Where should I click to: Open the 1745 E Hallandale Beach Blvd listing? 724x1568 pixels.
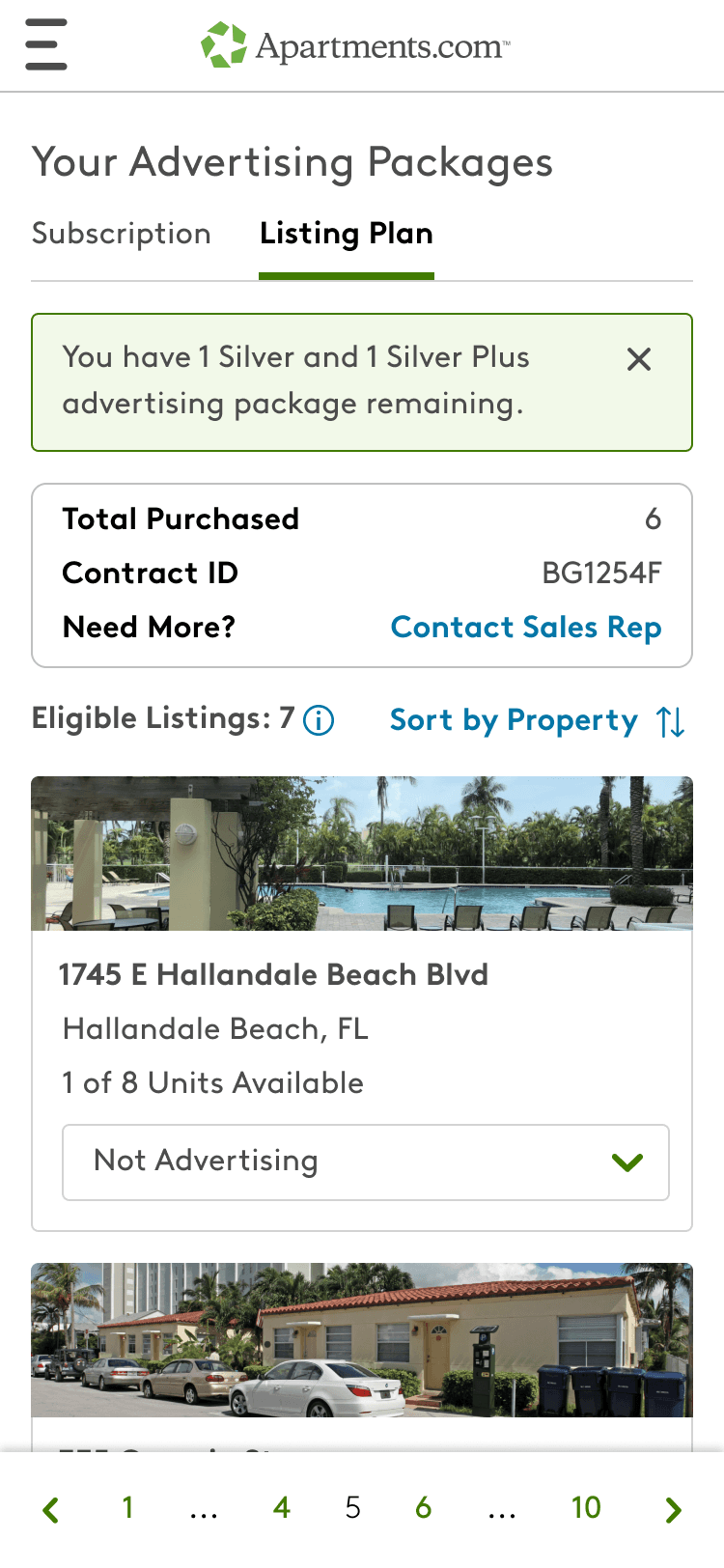(x=273, y=974)
